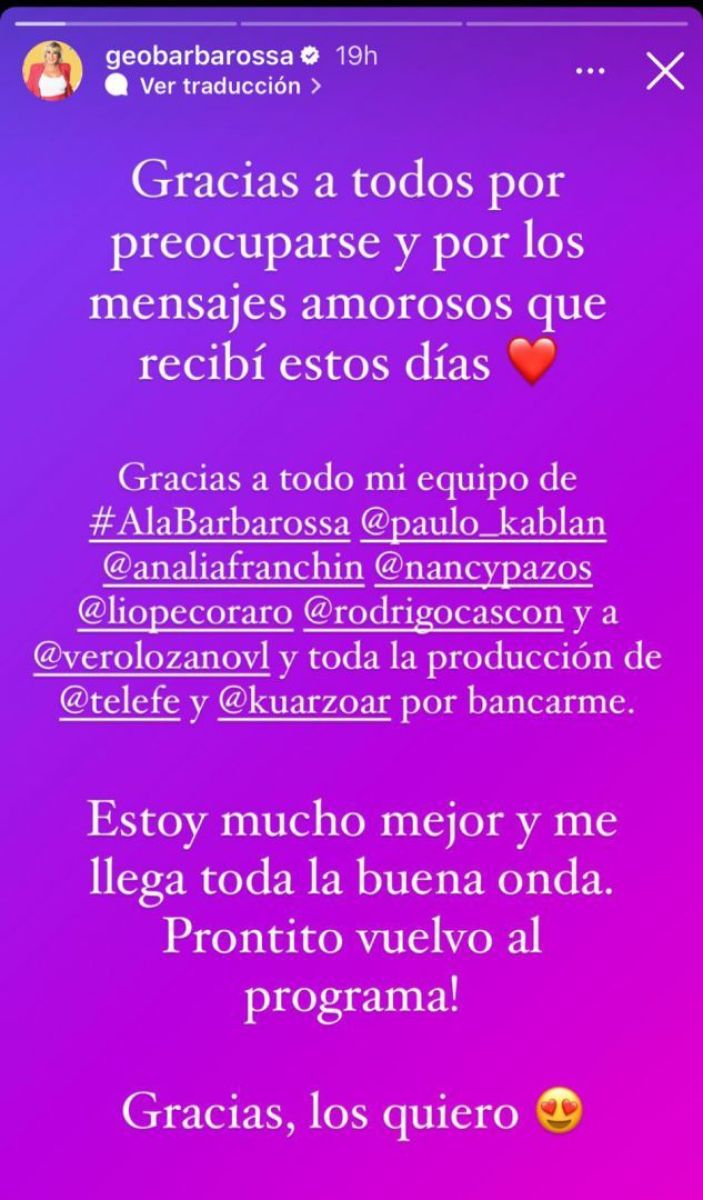Open geobarbarossa's profile picture

click(x=54, y=70)
